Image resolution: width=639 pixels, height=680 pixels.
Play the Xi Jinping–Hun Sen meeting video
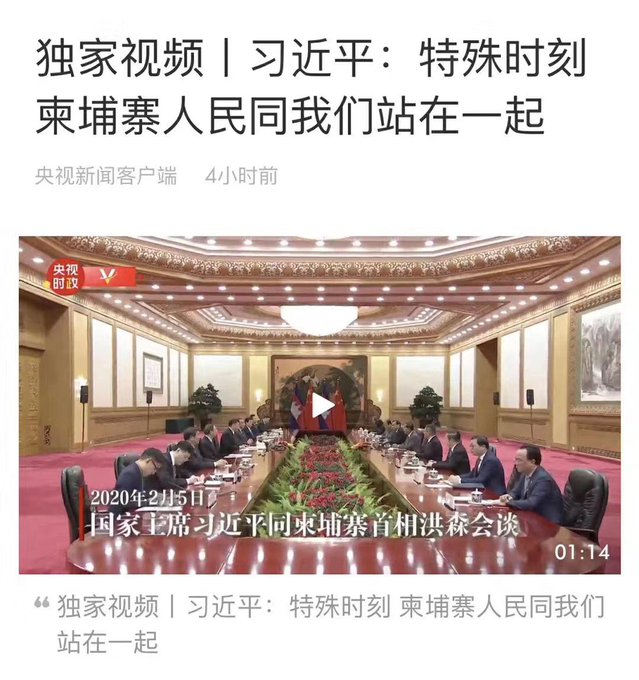tap(320, 405)
